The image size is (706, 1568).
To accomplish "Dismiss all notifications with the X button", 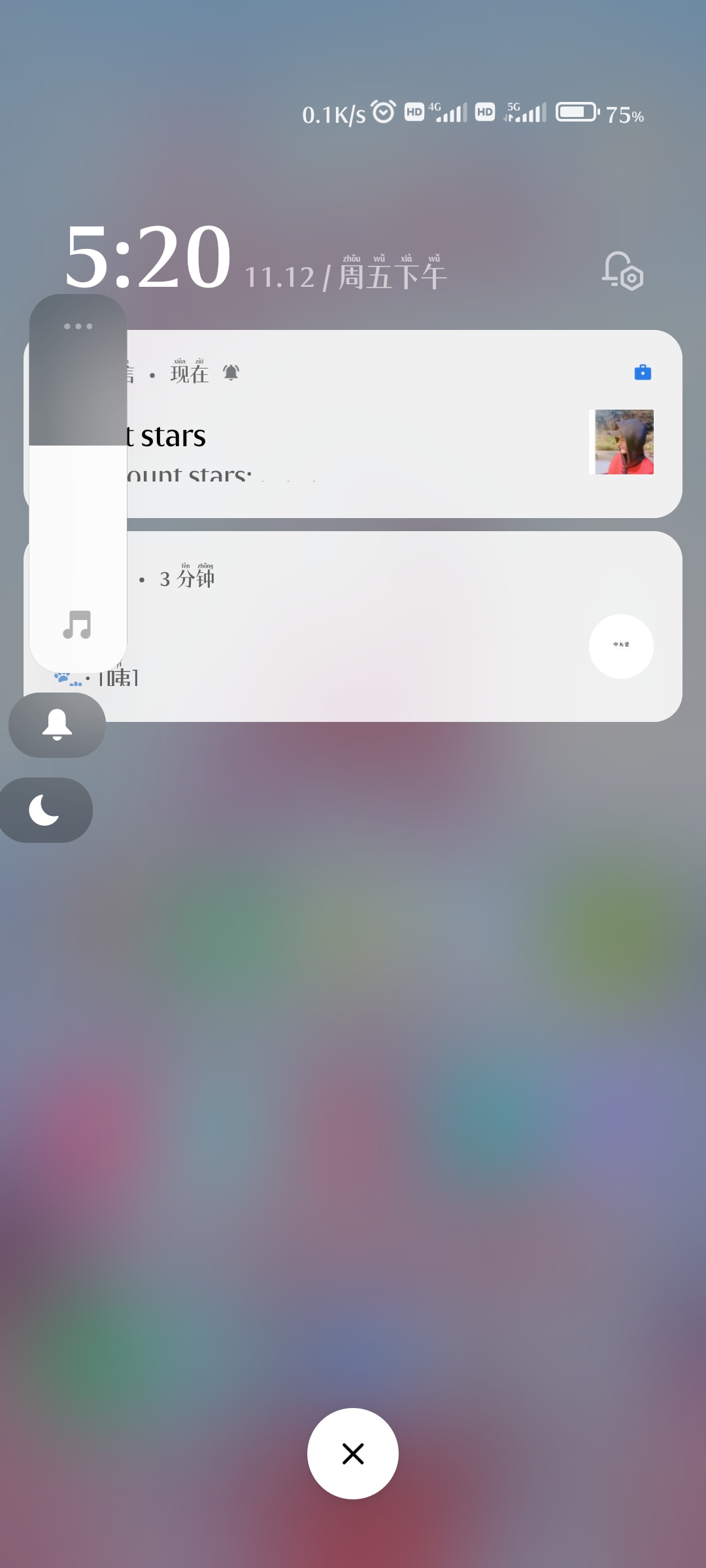I will pyautogui.click(x=353, y=1454).
